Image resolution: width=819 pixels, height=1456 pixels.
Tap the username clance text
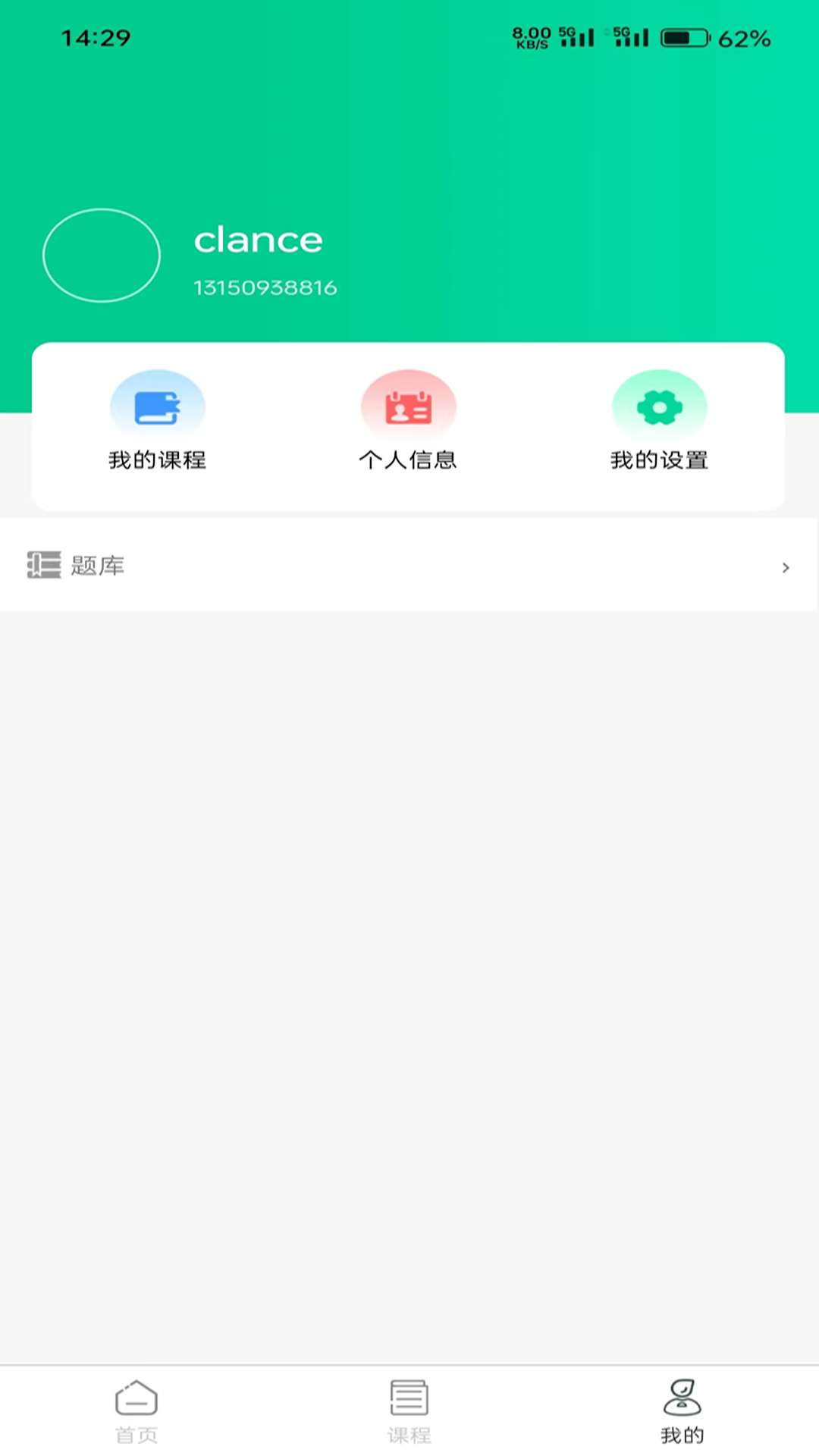point(259,239)
